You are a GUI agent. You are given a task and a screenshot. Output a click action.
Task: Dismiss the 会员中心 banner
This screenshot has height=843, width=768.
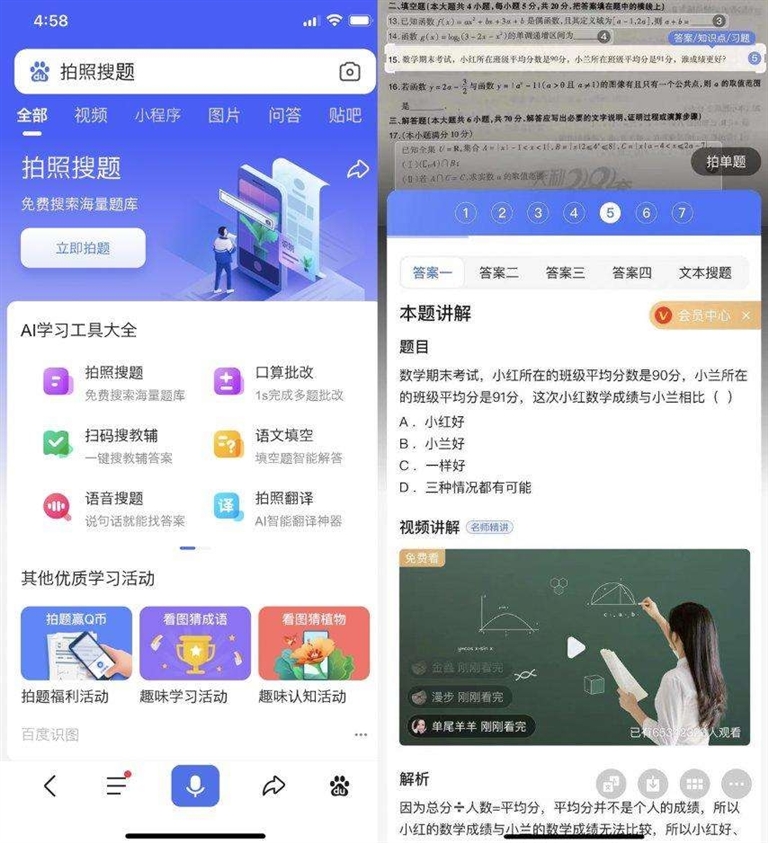(746, 315)
